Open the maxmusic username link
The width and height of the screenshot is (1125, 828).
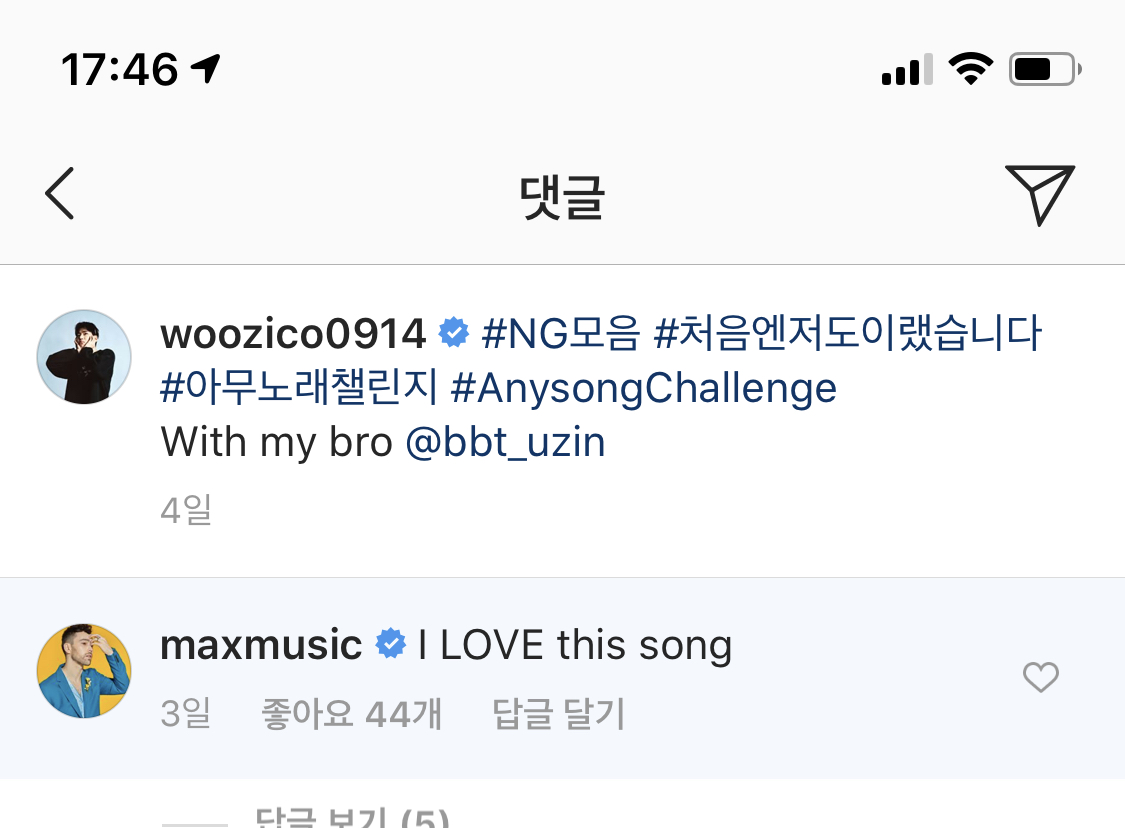[x=261, y=645]
